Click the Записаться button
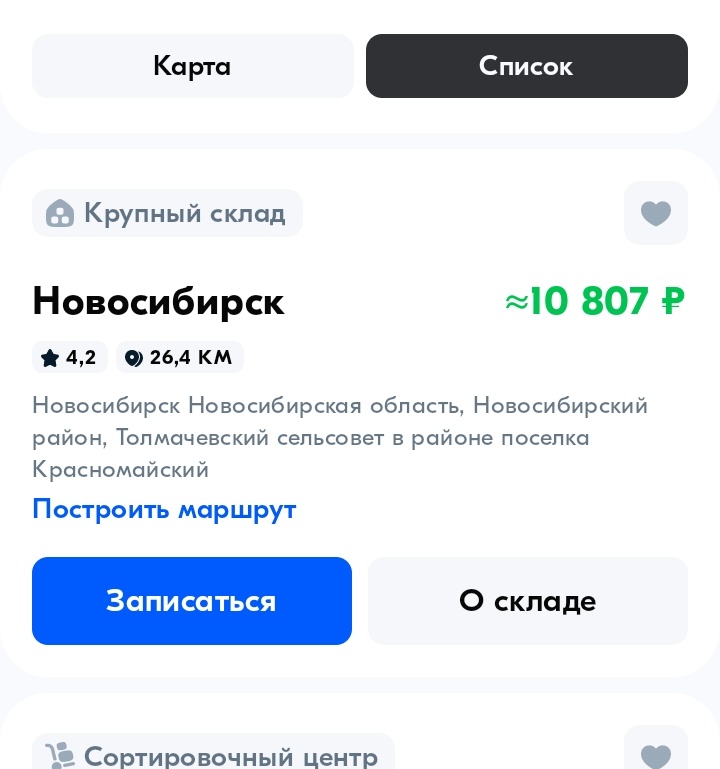This screenshot has width=720, height=769. (192, 601)
